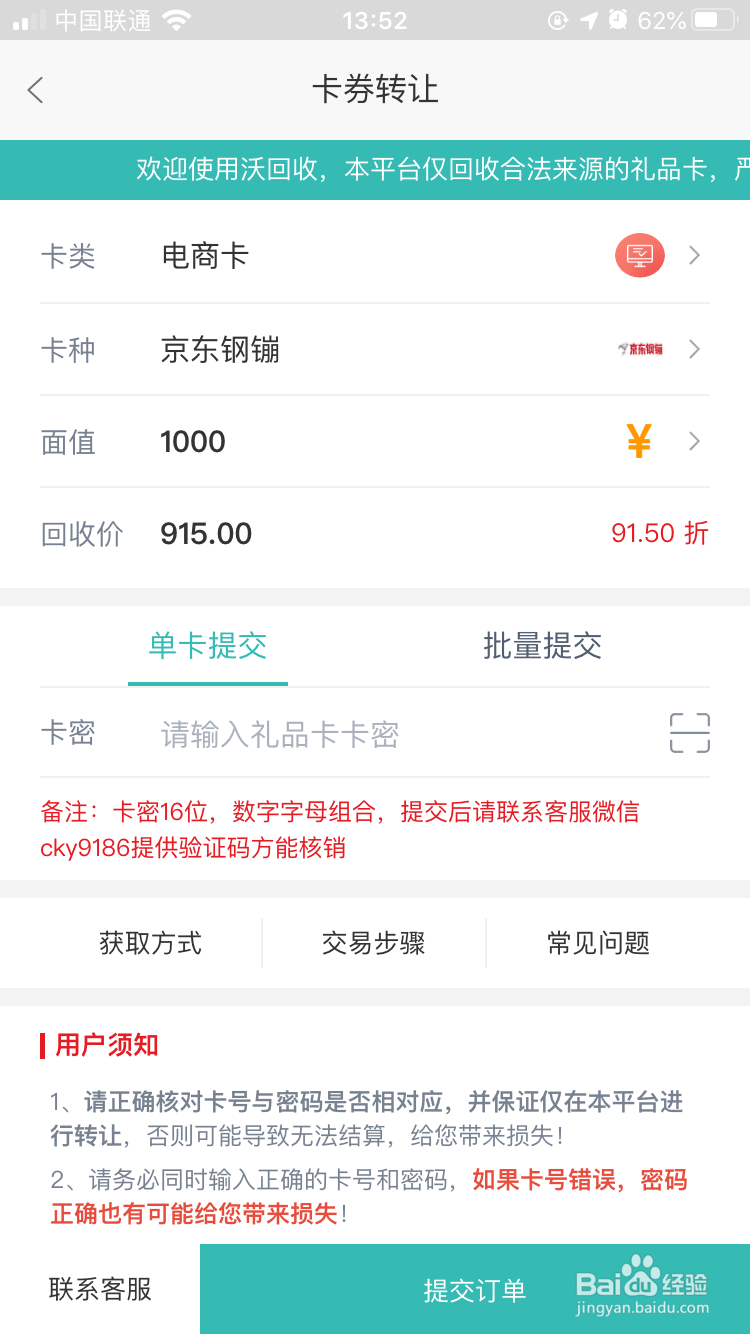Click the 京东钢镚 brand logo icon
The height and width of the screenshot is (1334, 750).
[641, 349]
